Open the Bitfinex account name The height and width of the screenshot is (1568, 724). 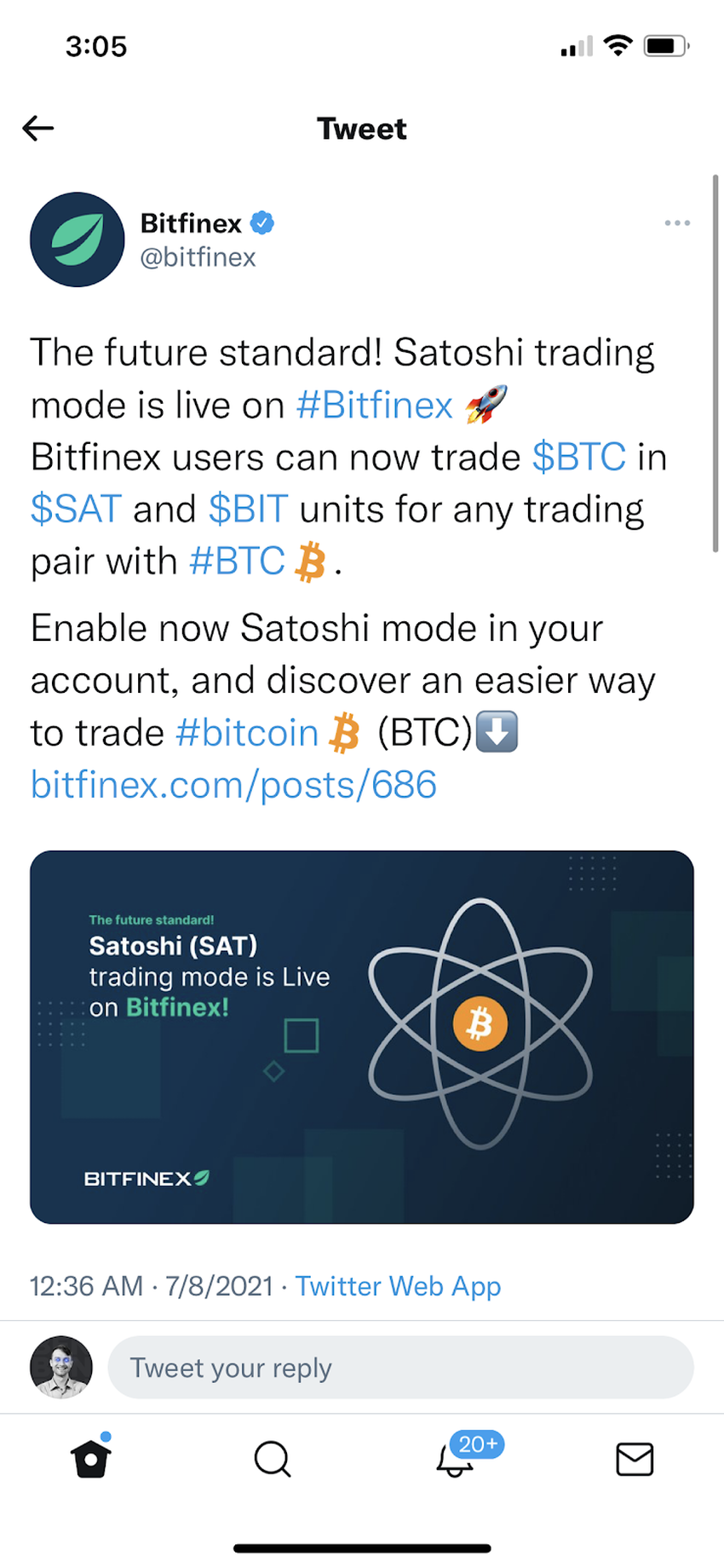coord(191,223)
